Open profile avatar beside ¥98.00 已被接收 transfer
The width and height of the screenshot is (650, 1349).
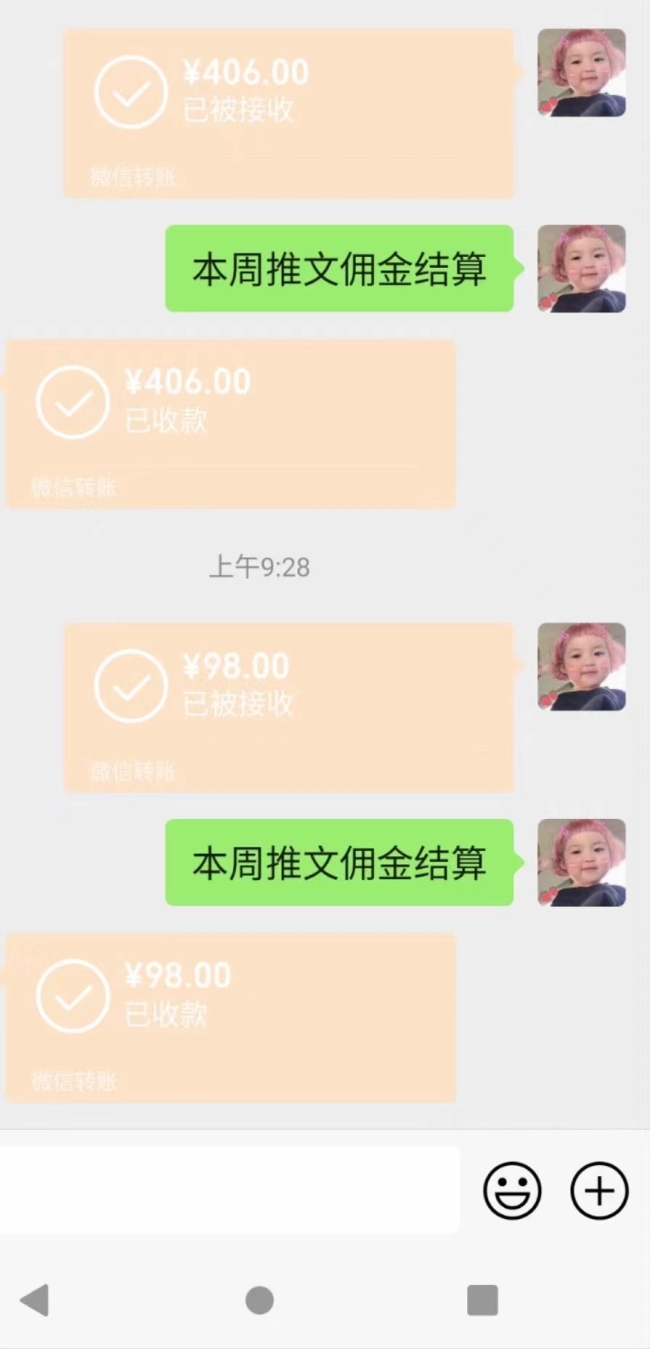point(581,667)
